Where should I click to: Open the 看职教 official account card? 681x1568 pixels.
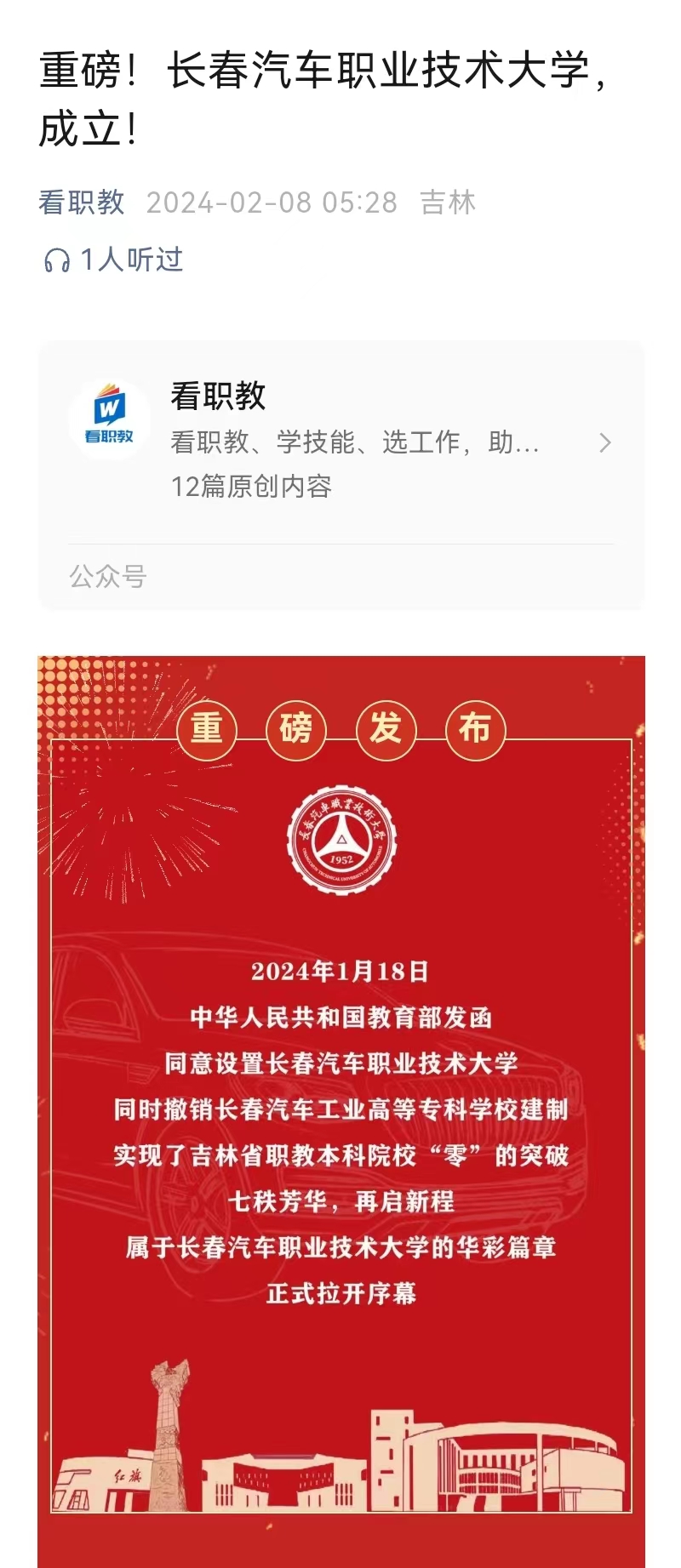[x=340, y=441]
